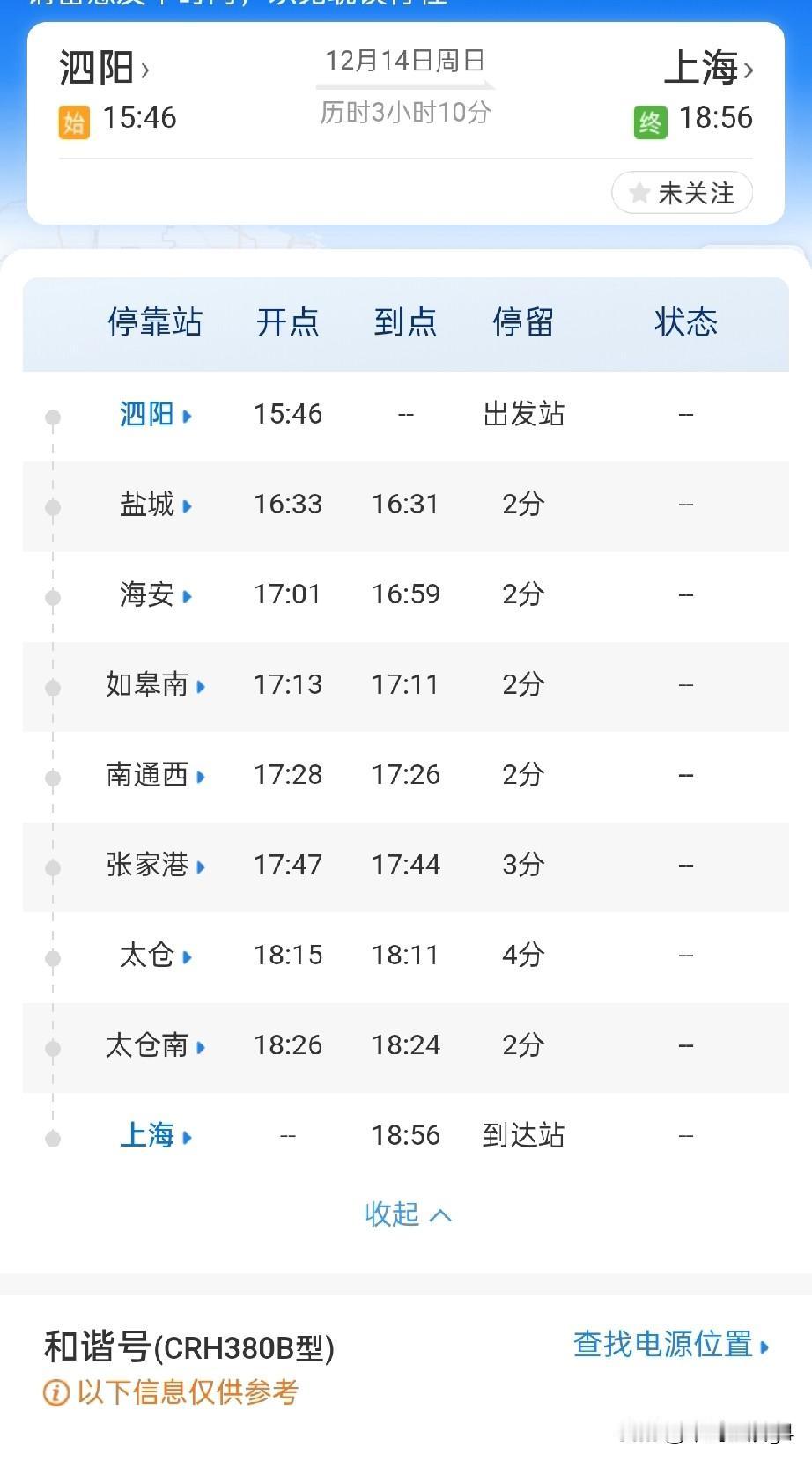Click the arrow next to 如皋南 station

[x=201, y=686]
